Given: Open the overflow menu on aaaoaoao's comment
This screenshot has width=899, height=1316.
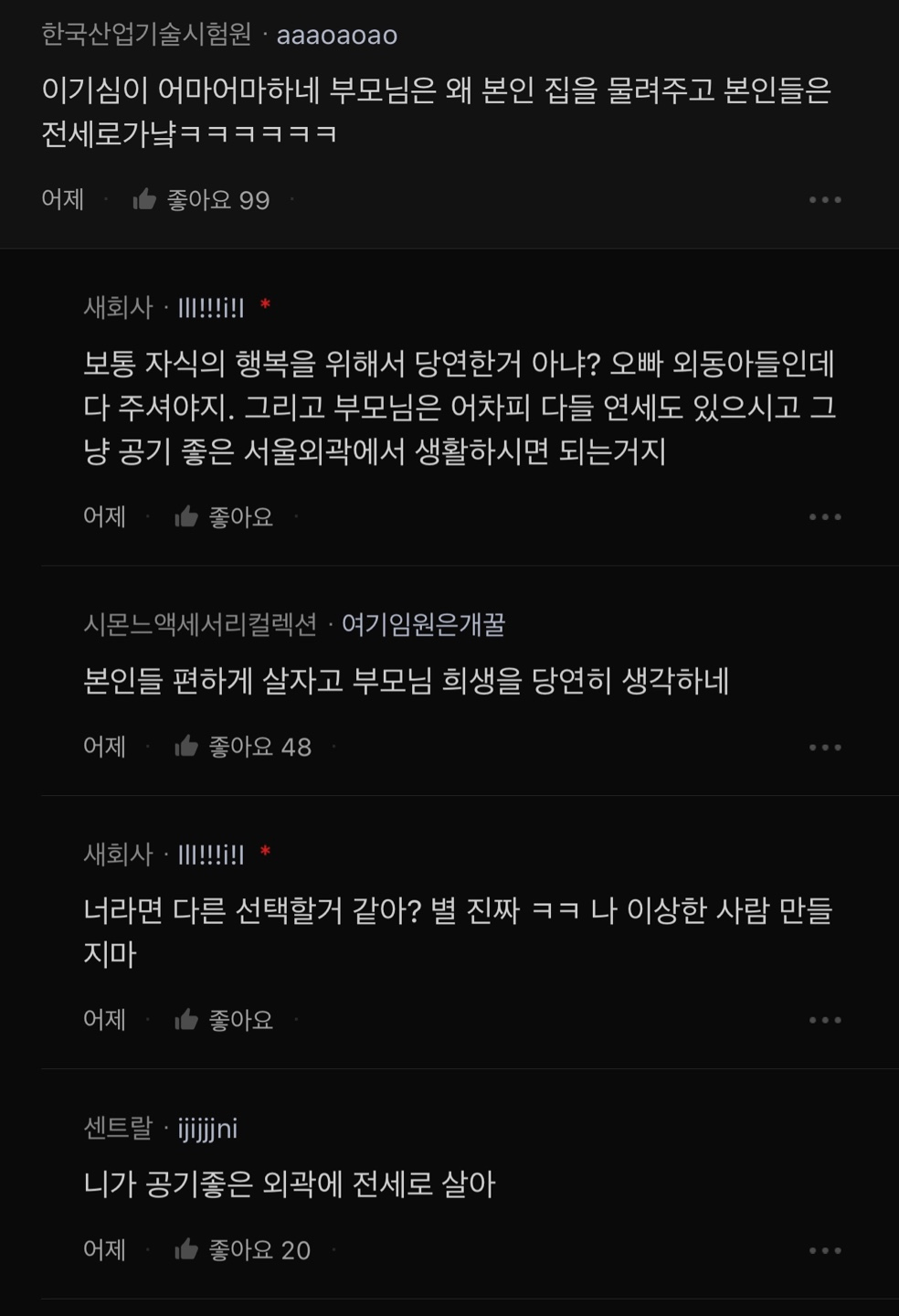Looking at the screenshot, I should coord(824,199).
